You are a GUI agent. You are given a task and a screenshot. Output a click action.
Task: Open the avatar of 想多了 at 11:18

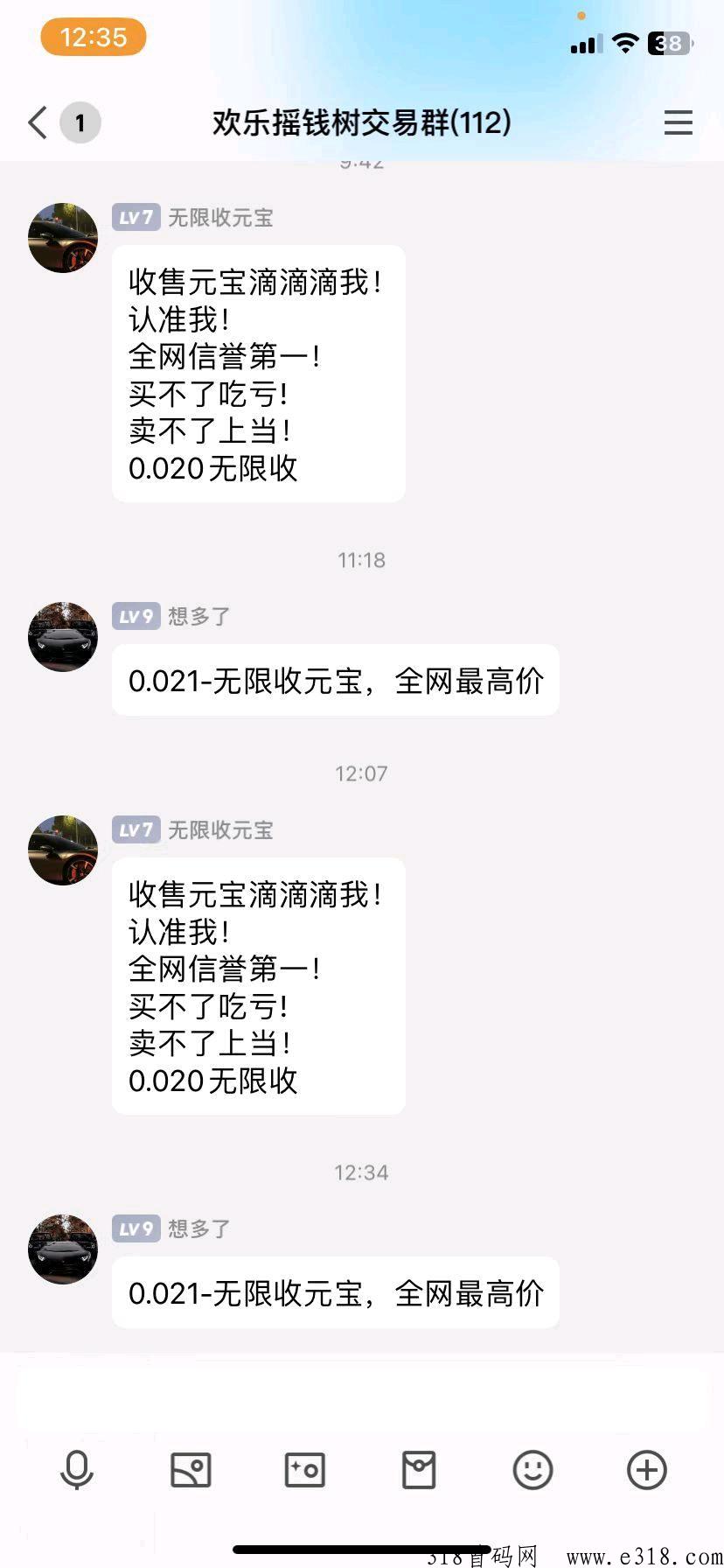(63, 637)
